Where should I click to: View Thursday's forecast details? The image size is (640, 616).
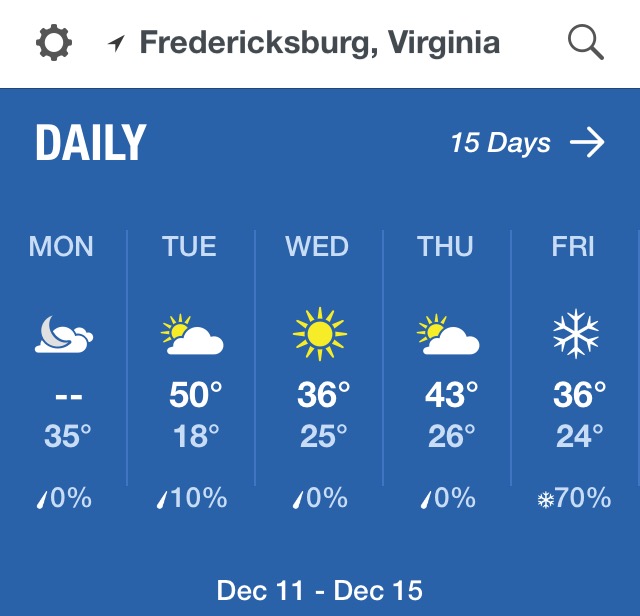tap(446, 370)
